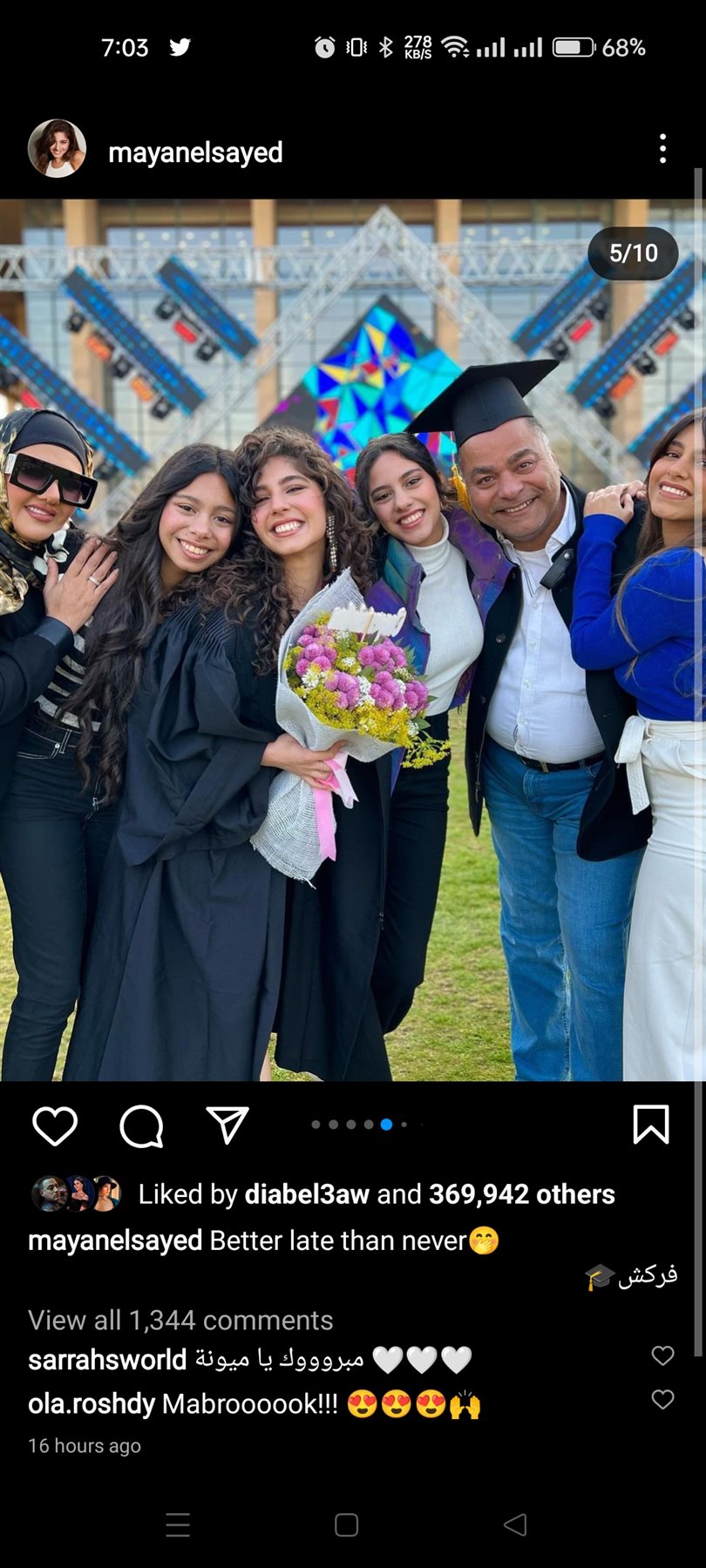Like this post with the heart icon

click(55, 1125)
